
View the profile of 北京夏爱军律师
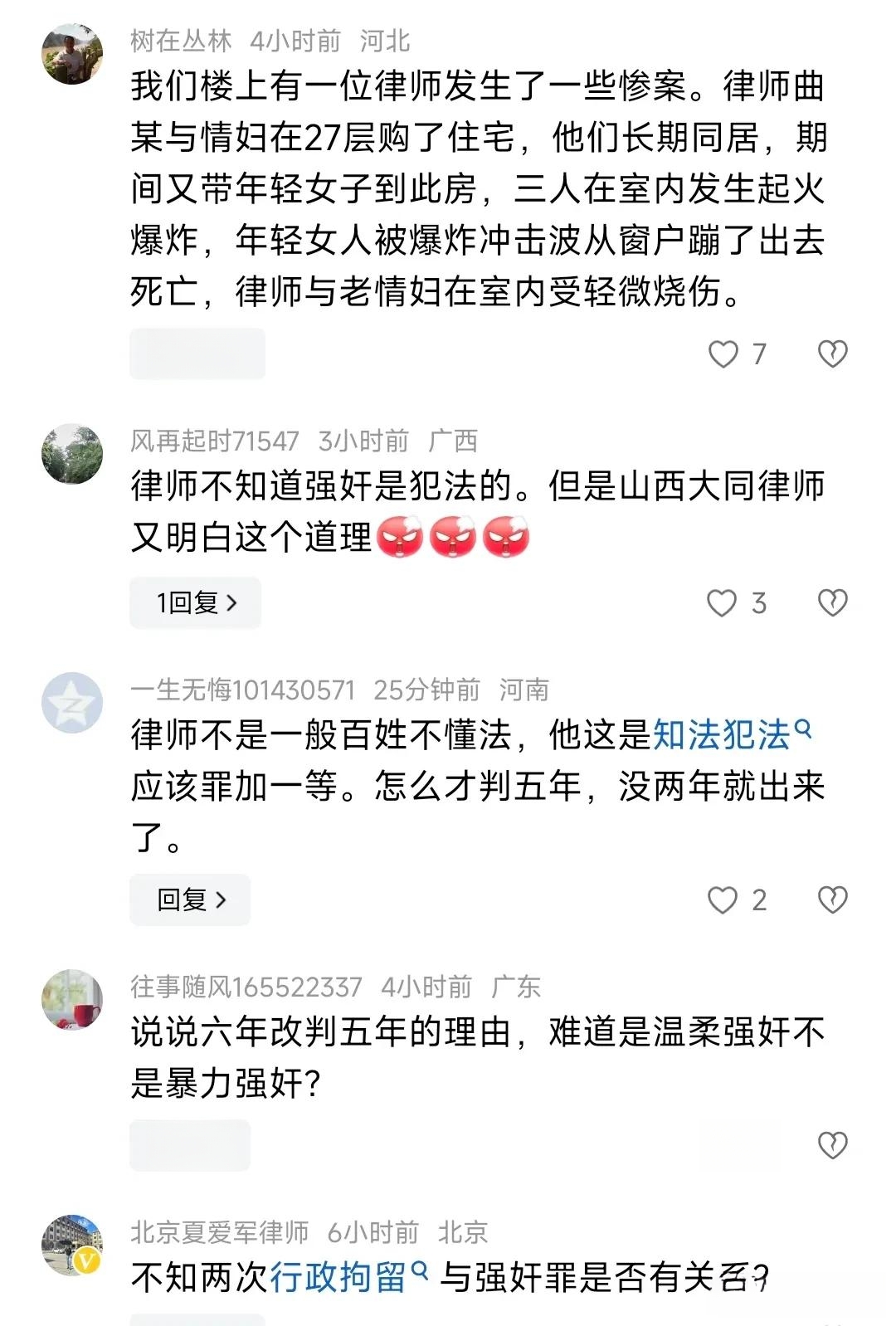[x=73, y=1245]
